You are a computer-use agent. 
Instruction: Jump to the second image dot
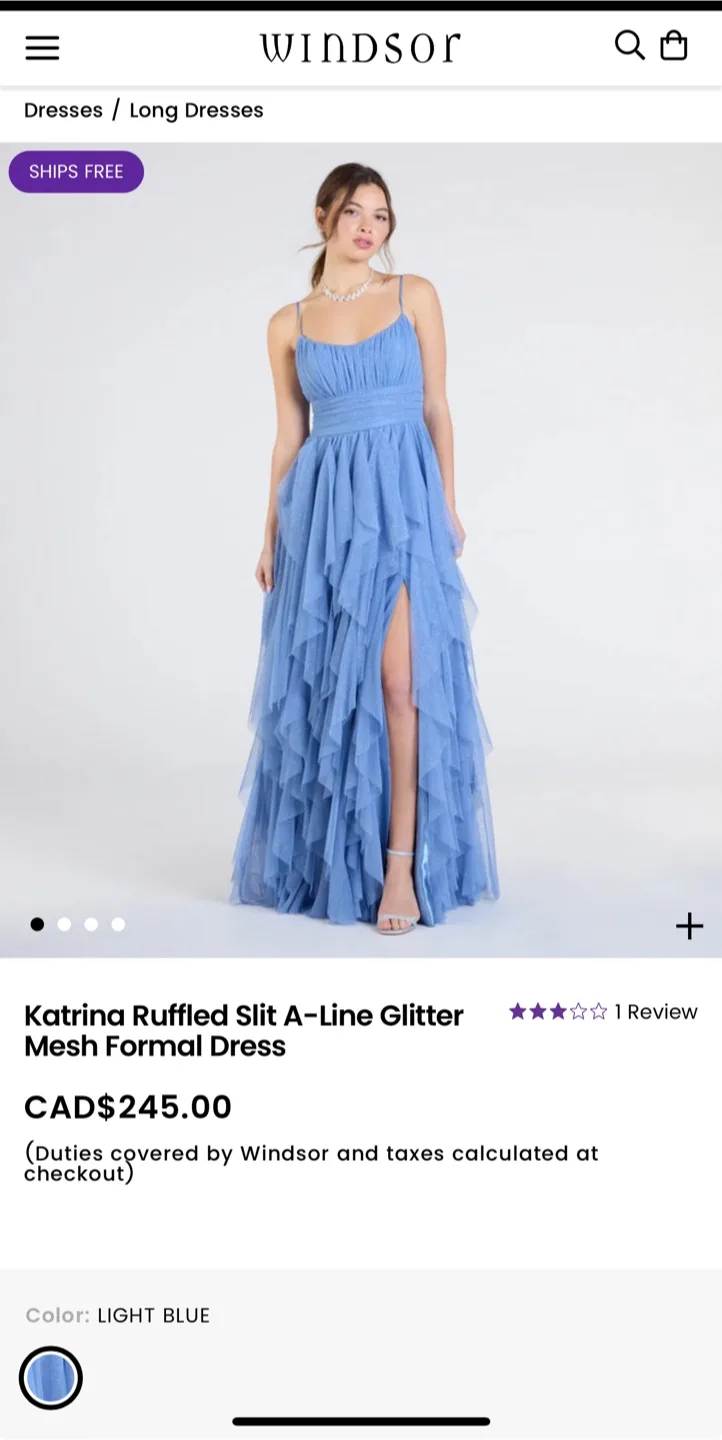pyautogui.click(x=64, y=924)
